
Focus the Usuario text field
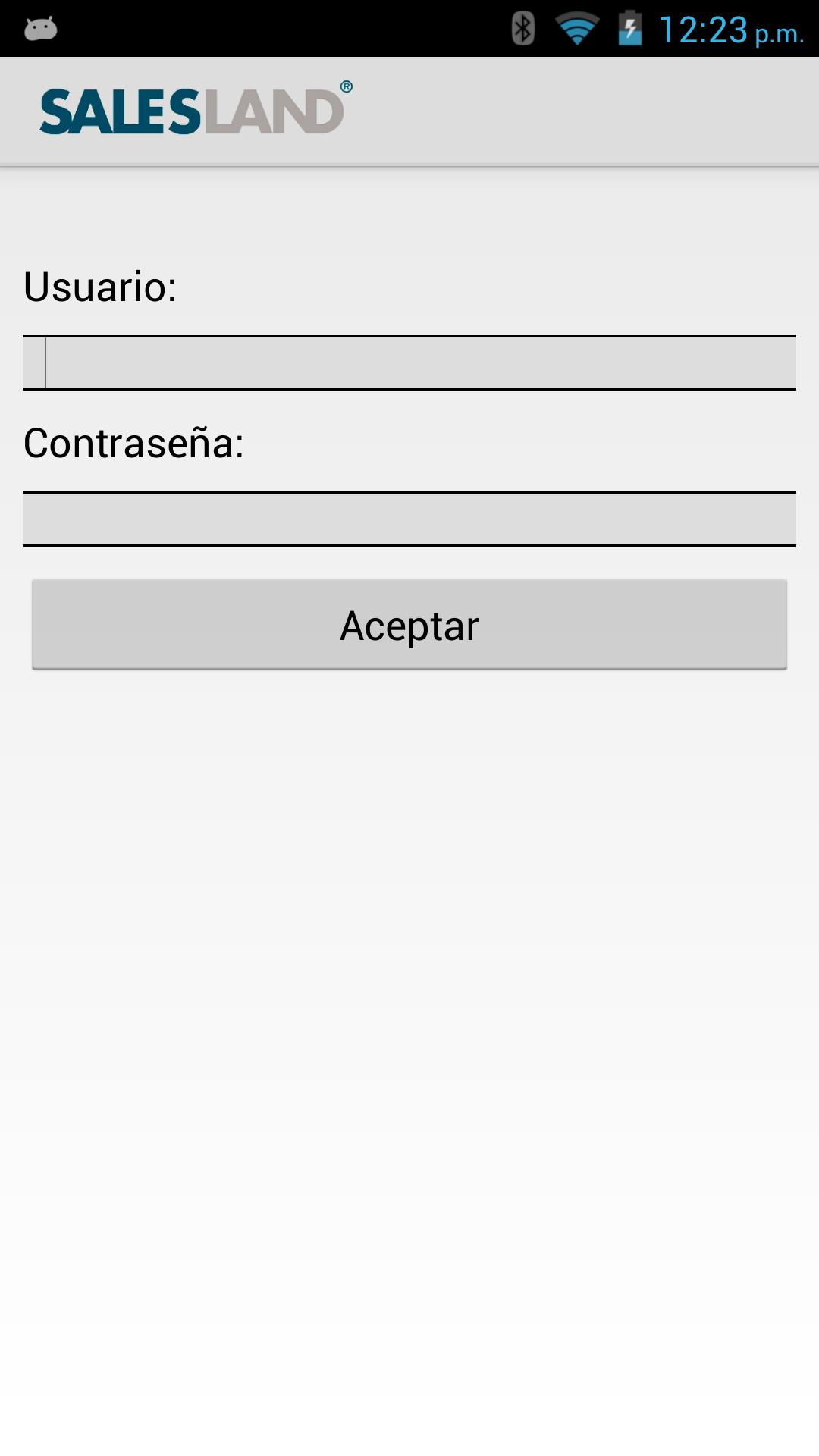(x=409, y=362)
